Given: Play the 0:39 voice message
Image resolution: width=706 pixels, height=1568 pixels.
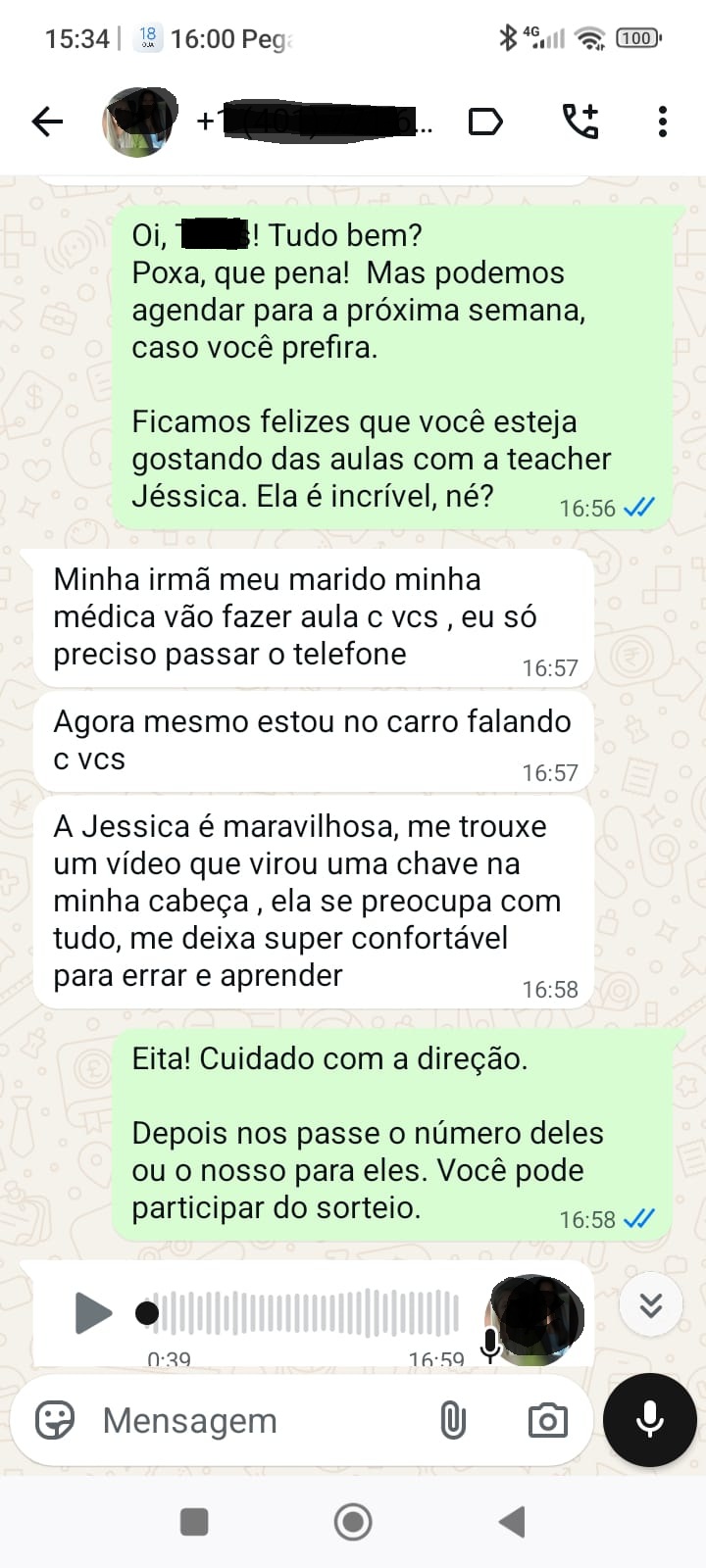Looking at the screenshot, I should (x=93, y=1312).
